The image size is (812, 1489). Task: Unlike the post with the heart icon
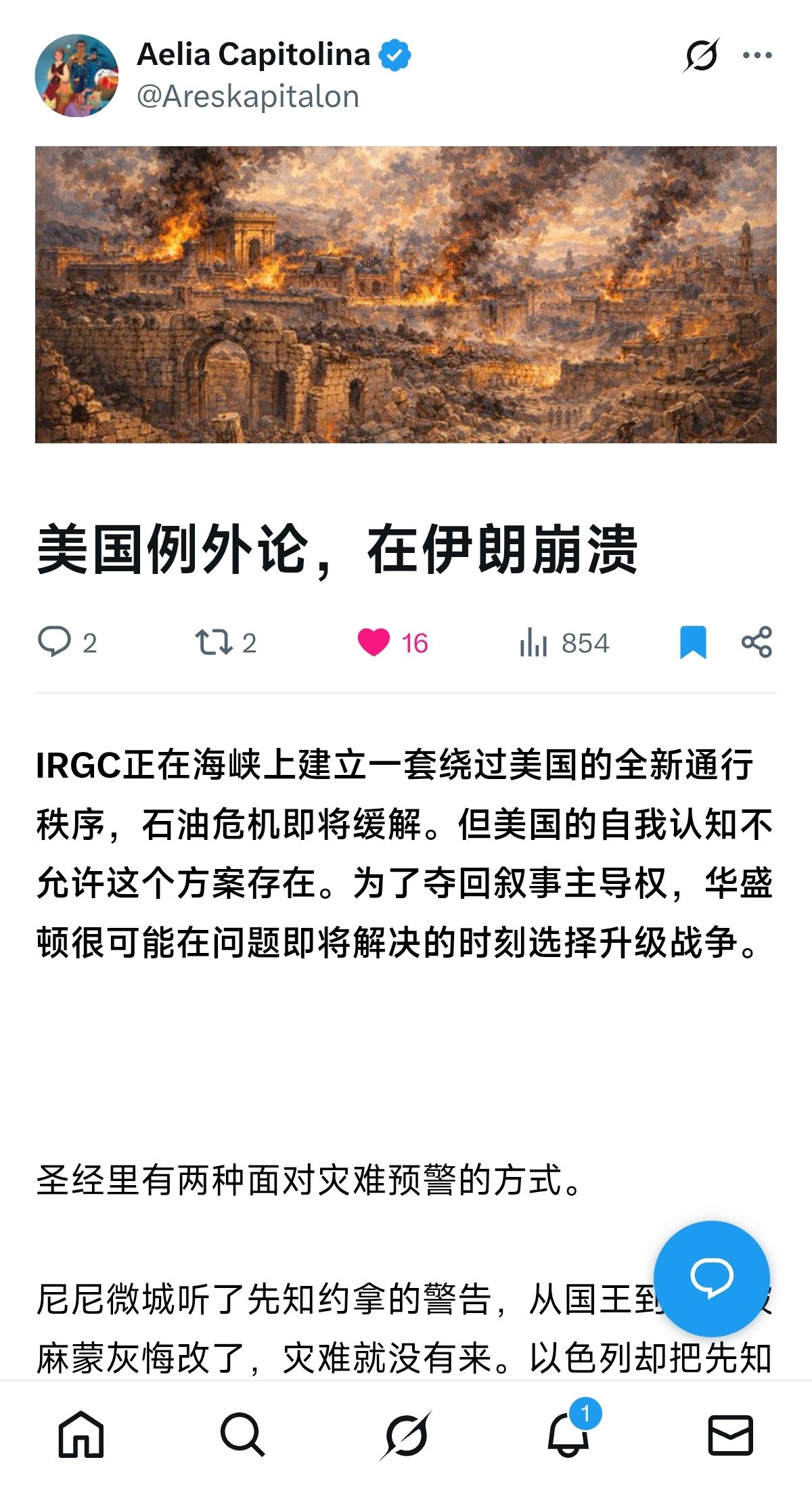point(374,642)
